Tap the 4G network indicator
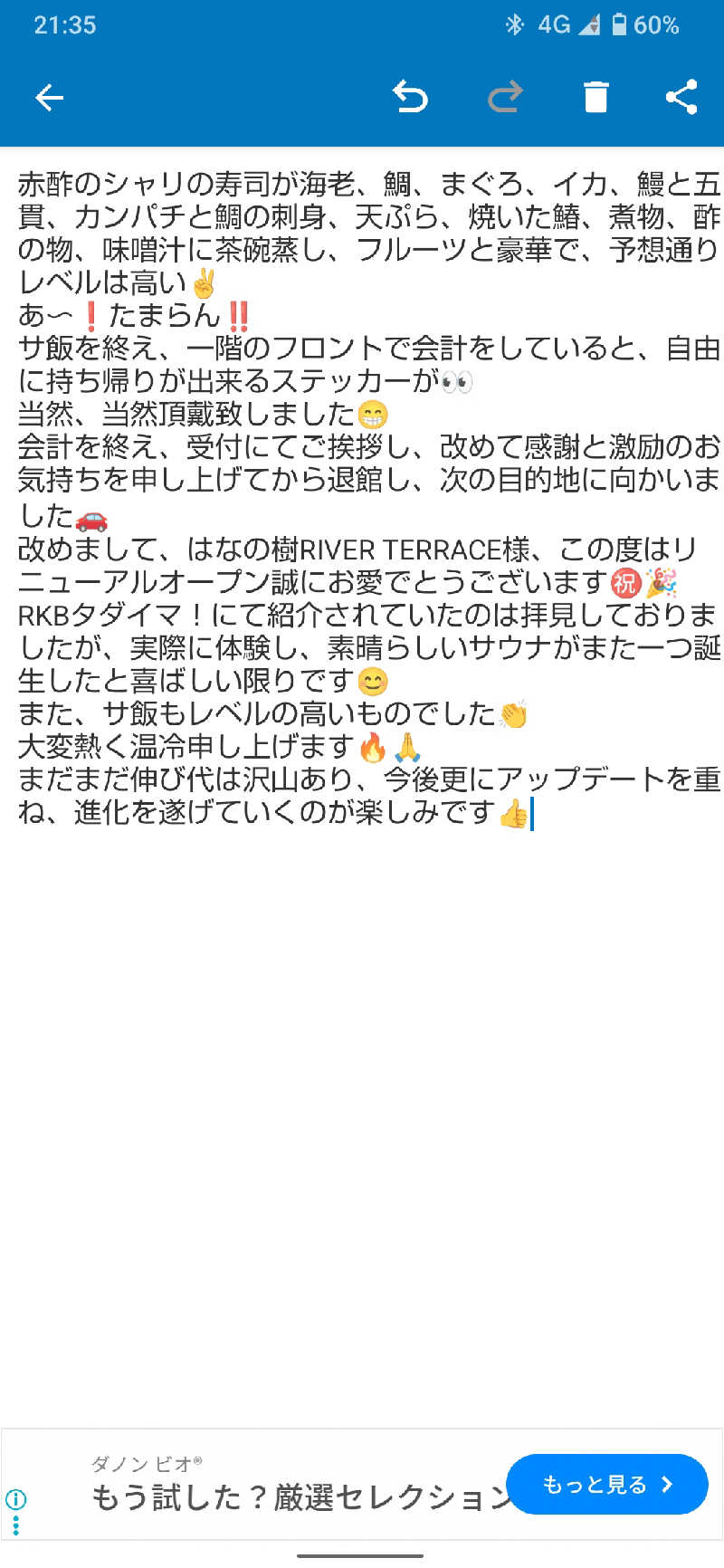This screenshot has width=724, height=1568. coord(553,25)
